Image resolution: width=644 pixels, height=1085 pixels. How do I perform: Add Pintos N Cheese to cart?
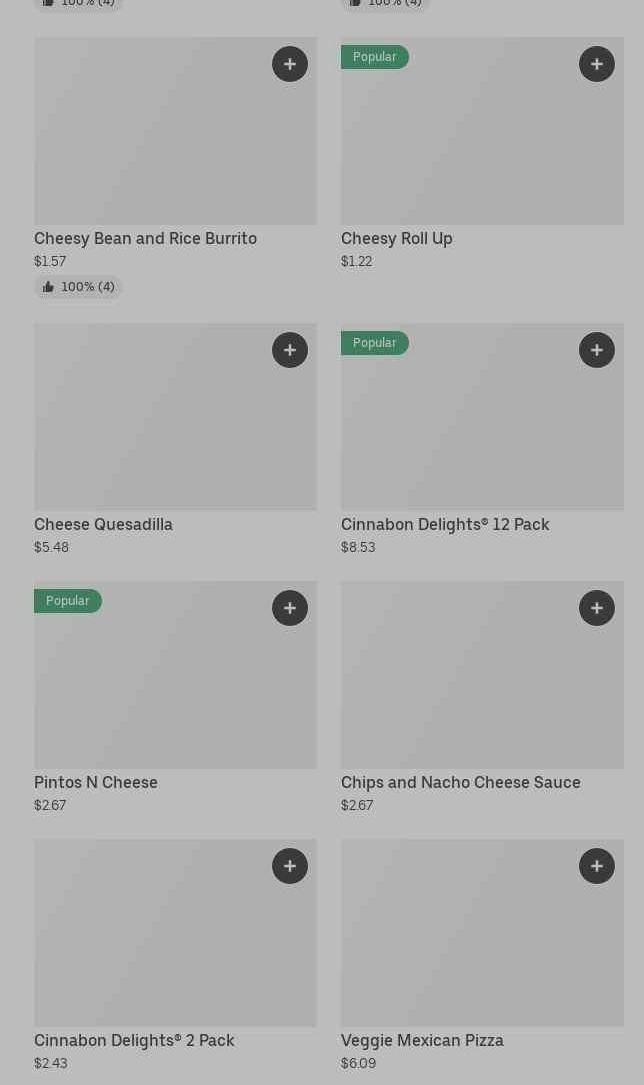(290, 608)
